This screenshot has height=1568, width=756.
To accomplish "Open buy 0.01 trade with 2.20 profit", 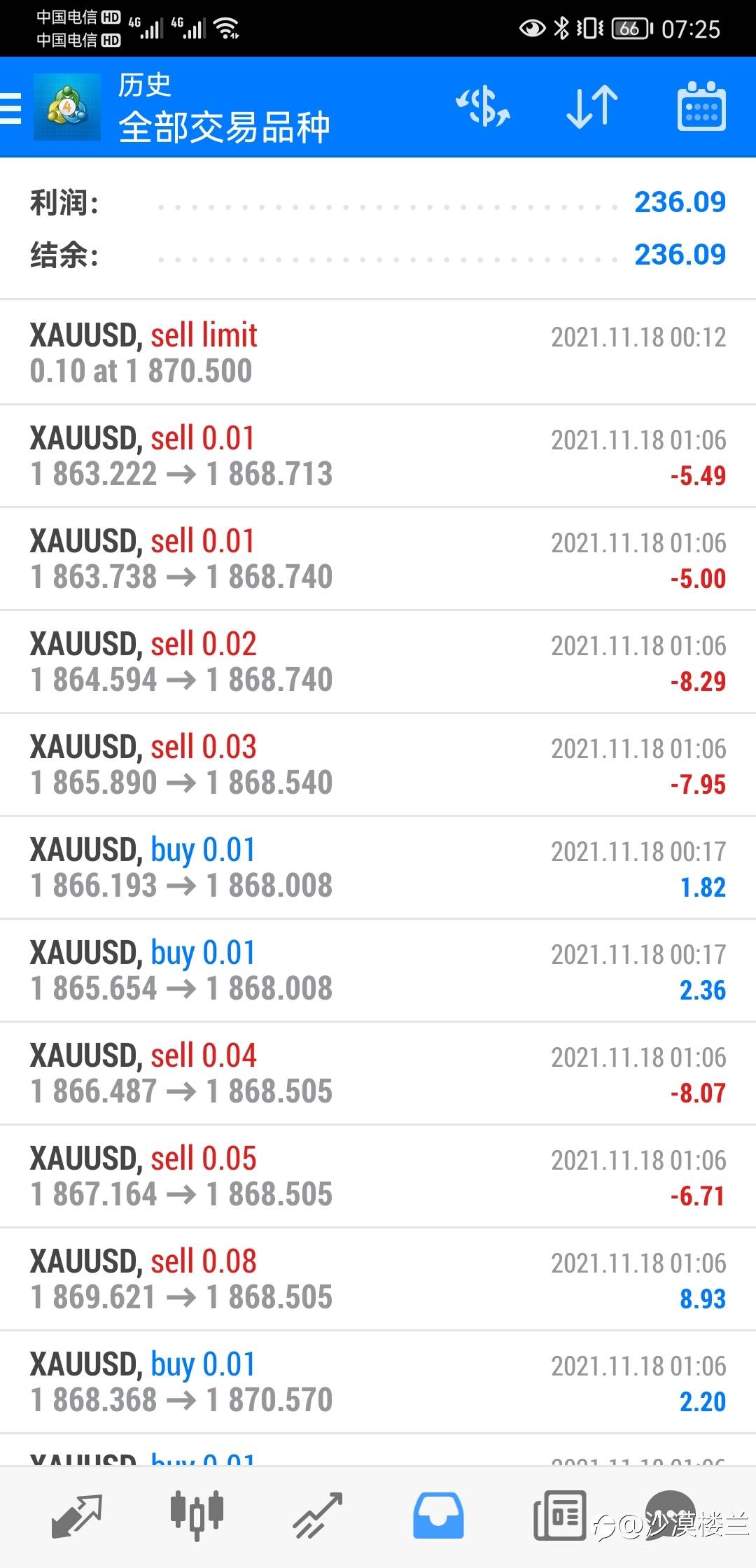I will pyautogui.click(x=378, y=1382).
